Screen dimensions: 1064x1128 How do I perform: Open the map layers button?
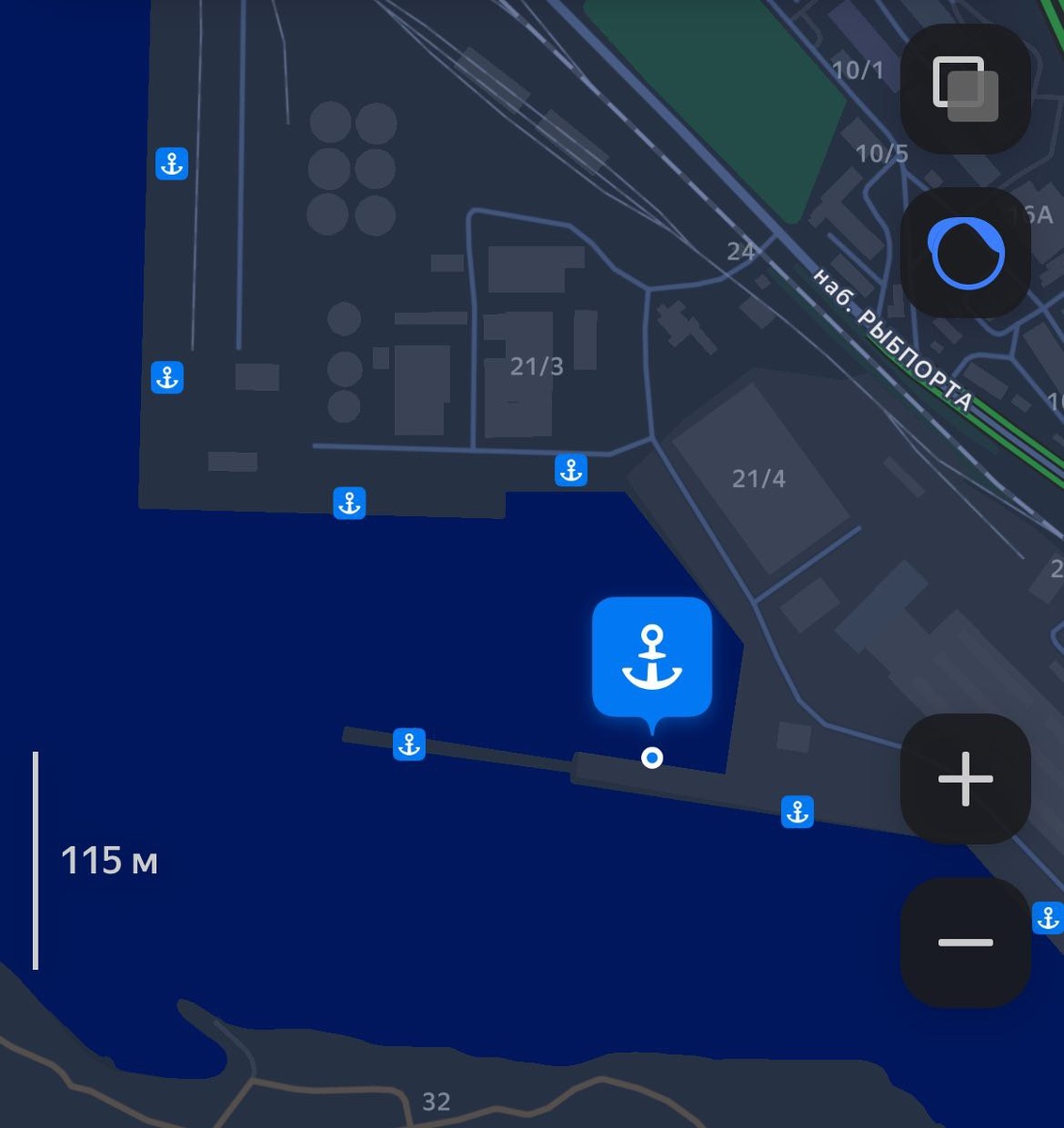click(x=965, y=89)
